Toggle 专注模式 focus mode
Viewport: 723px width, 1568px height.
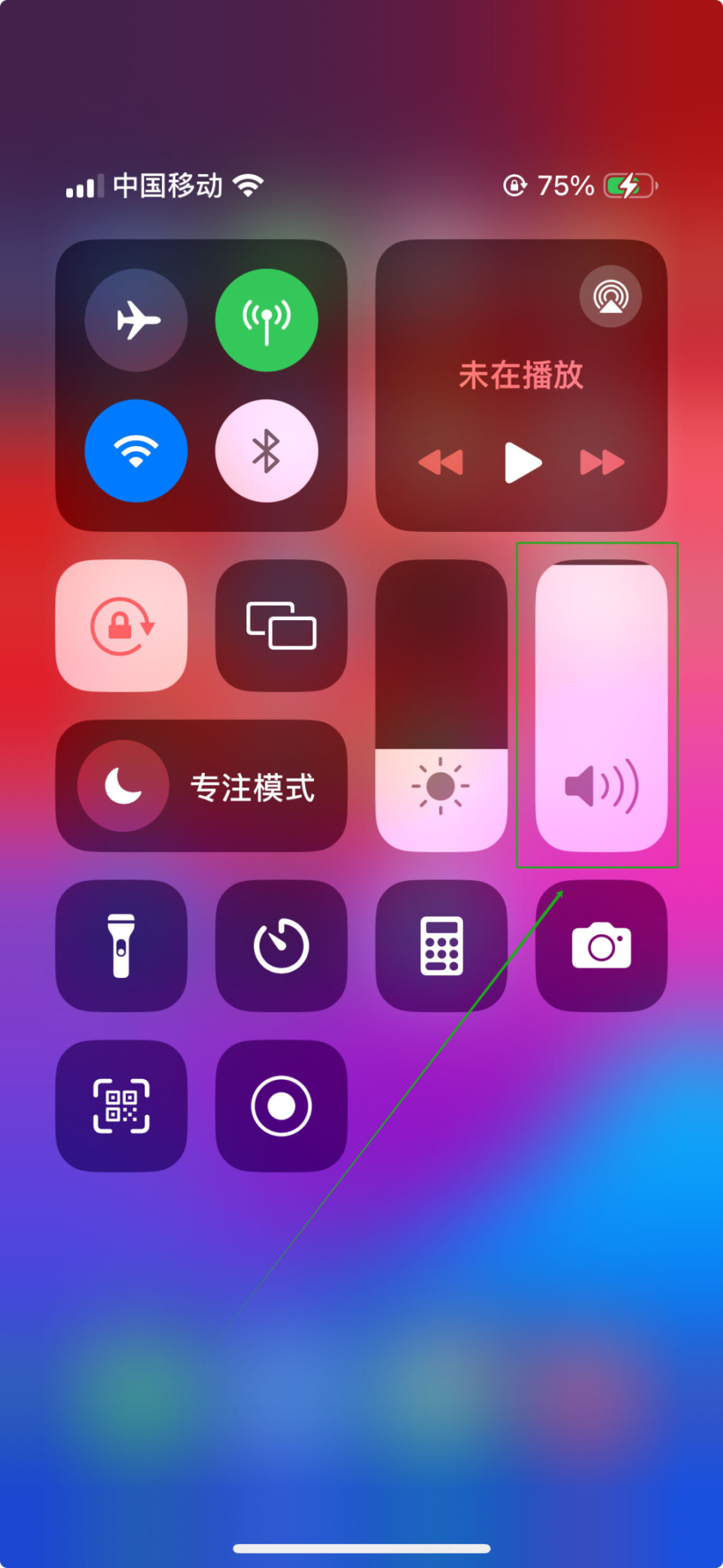(x=201, y=786)
